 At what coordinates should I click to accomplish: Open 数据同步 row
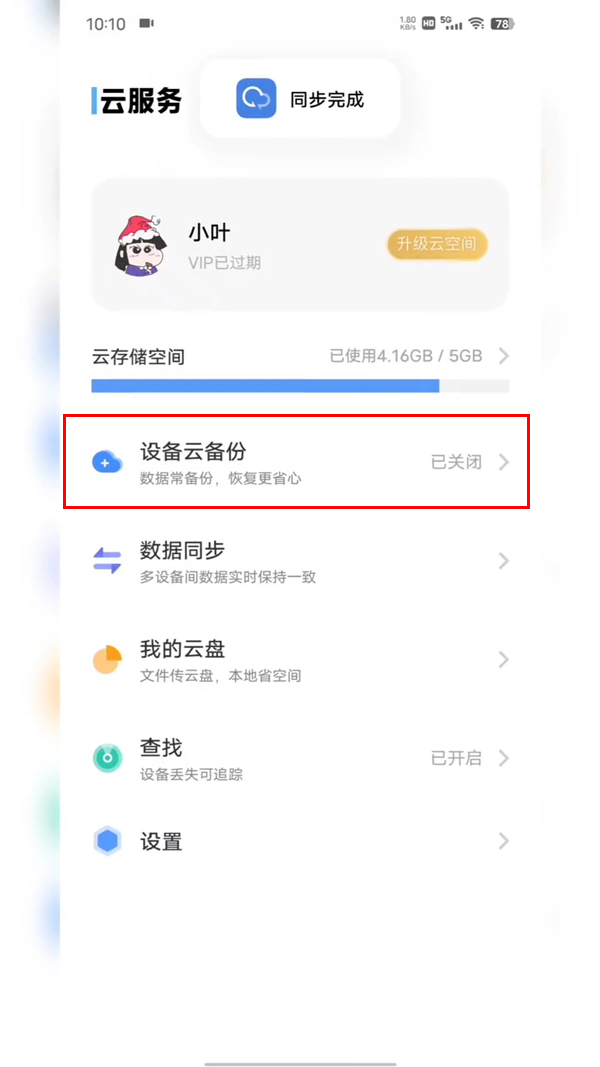296,561
